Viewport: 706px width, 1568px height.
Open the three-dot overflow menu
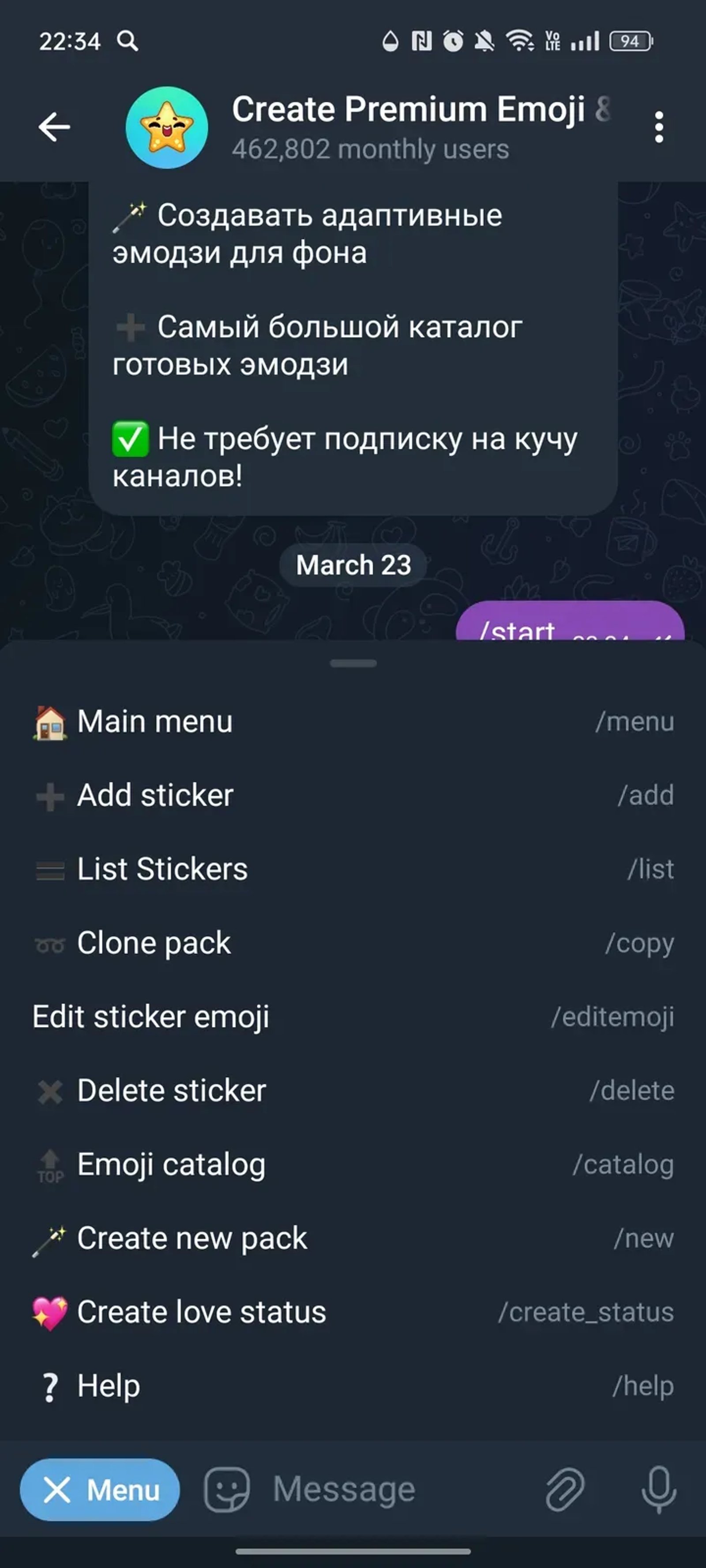tap(658, 127)
